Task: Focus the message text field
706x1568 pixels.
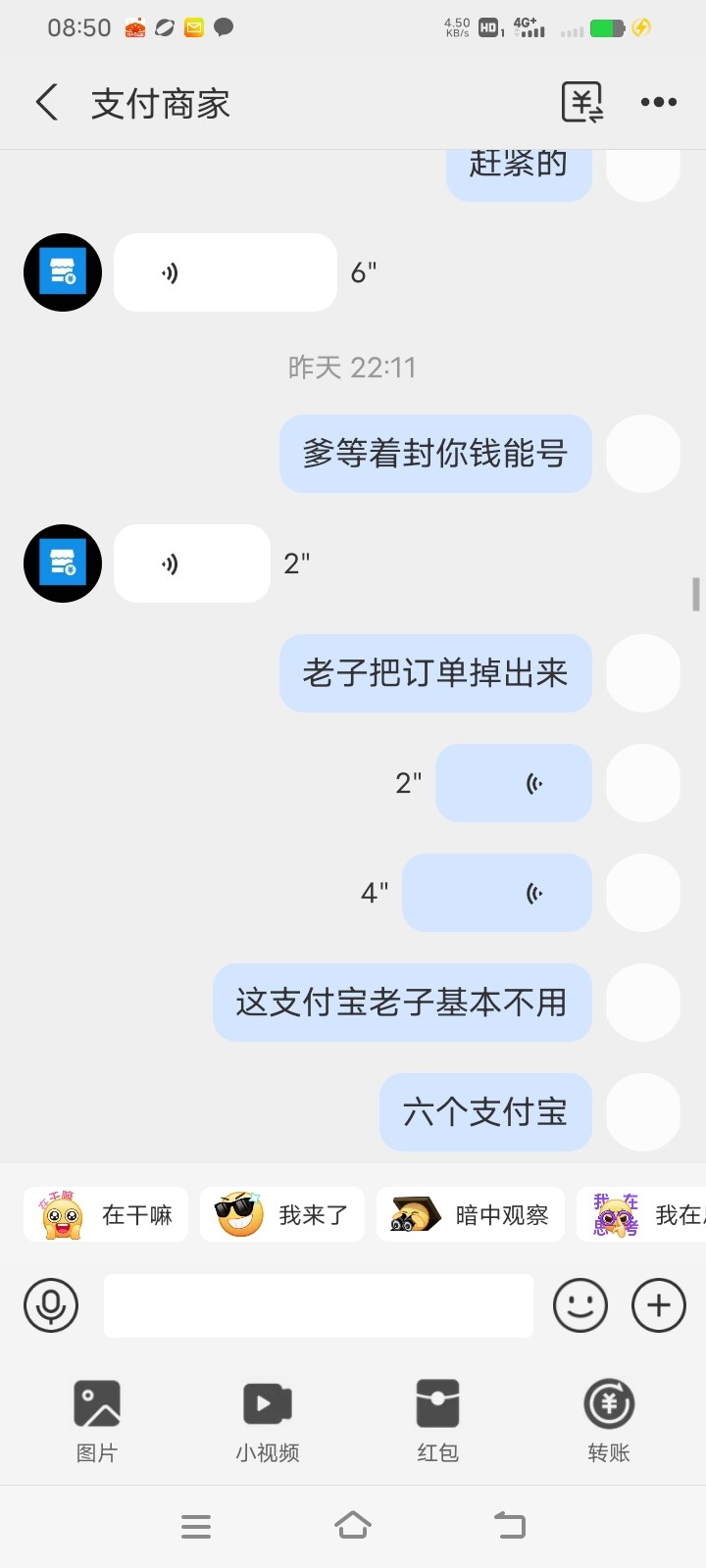Action: point(319,1305)
